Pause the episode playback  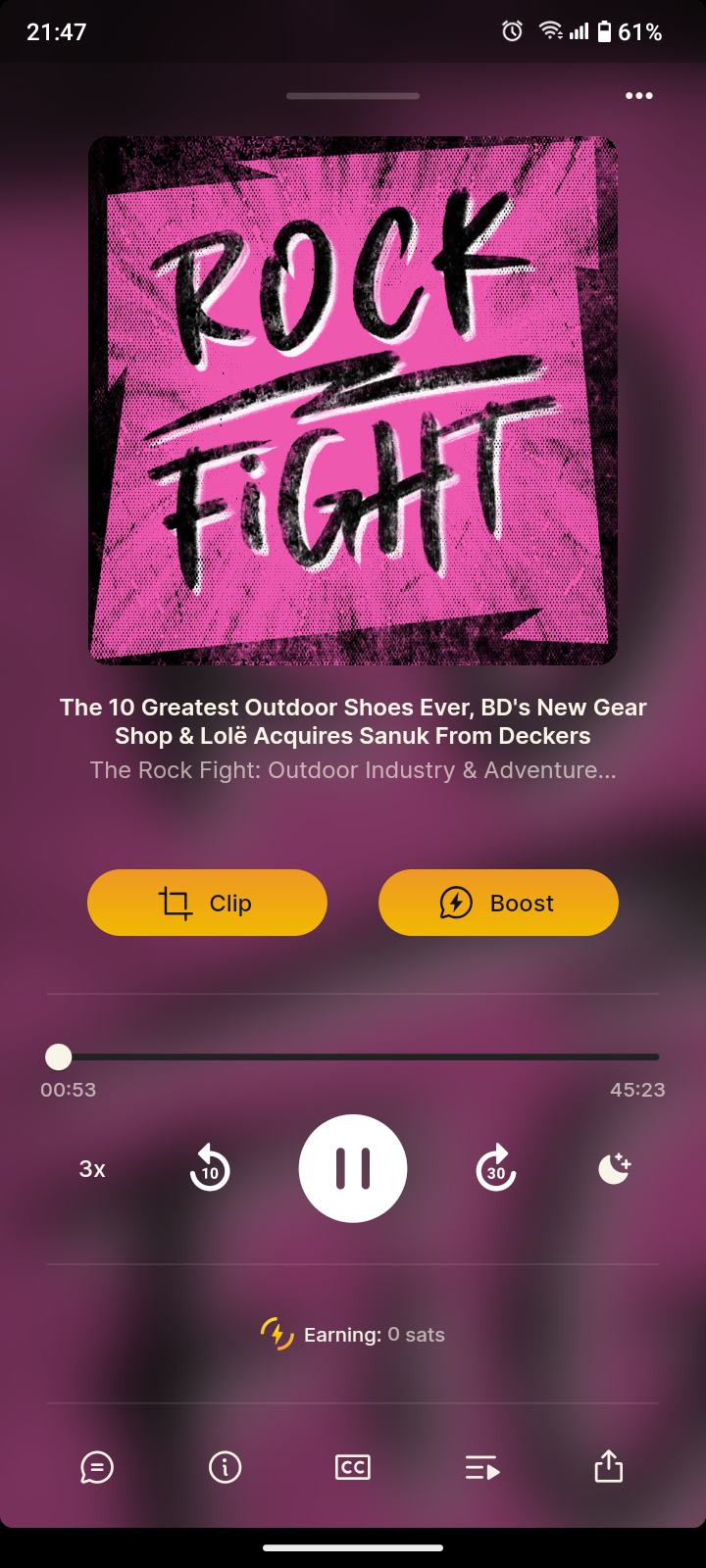pos(353,1168)
